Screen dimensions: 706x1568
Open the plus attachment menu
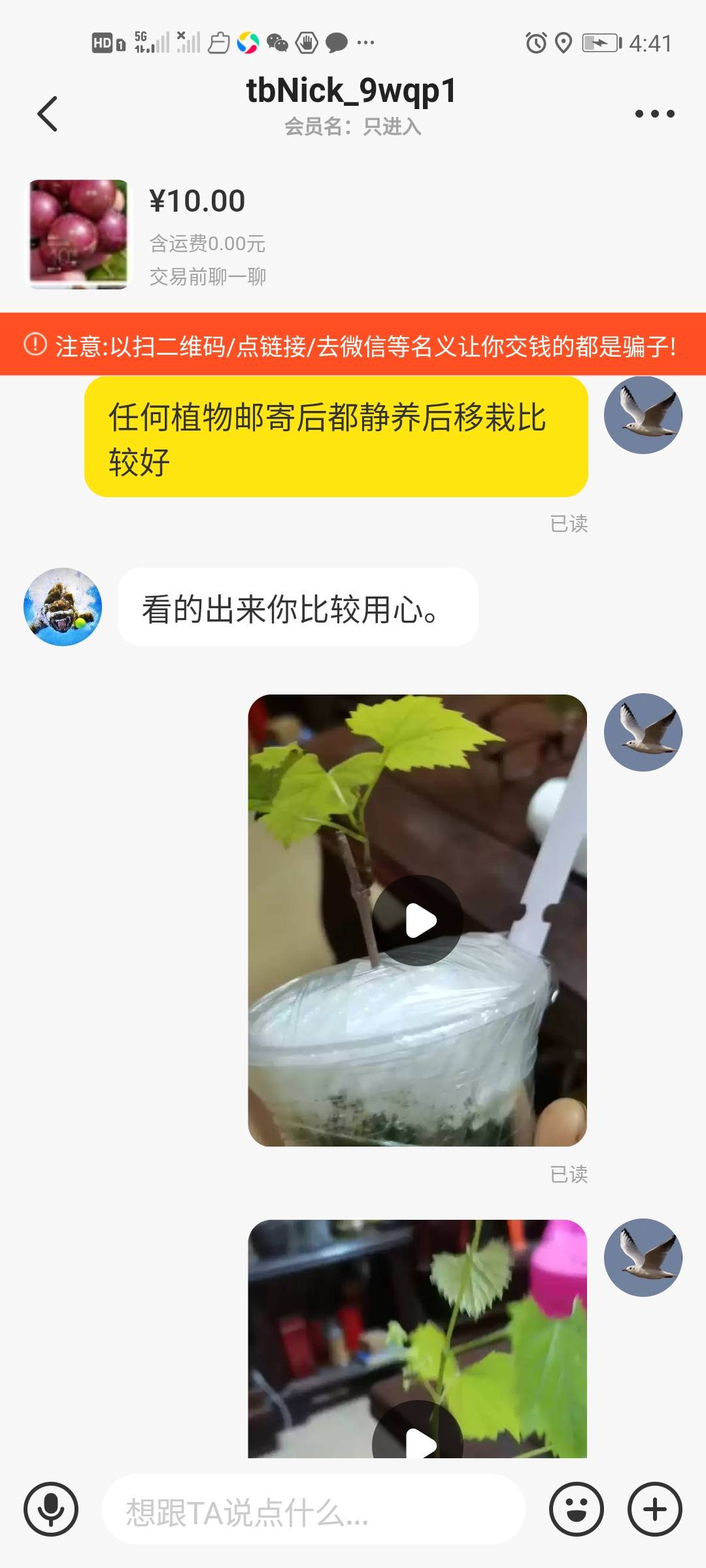655,1509
